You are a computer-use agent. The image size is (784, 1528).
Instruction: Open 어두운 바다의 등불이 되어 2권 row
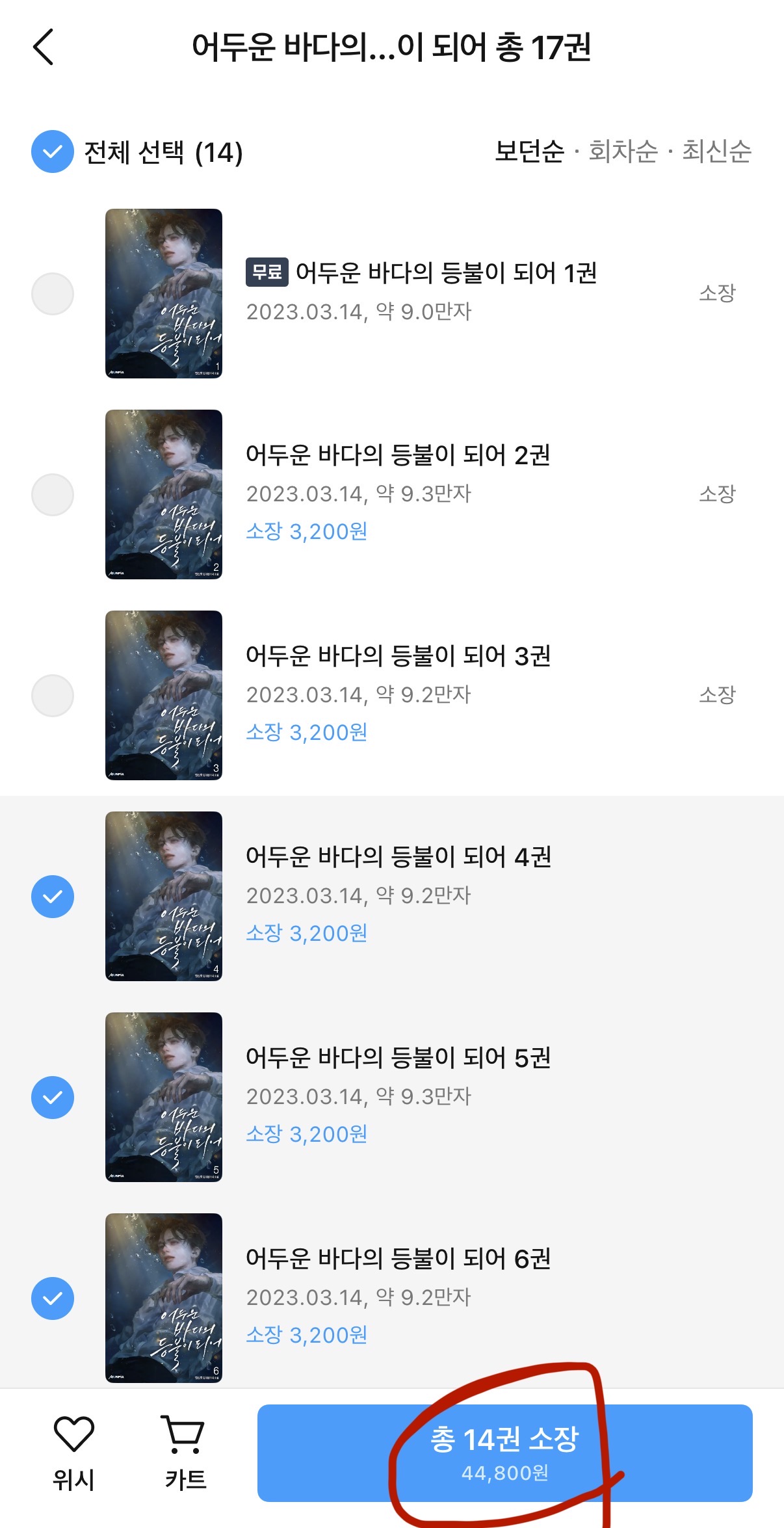398,455
